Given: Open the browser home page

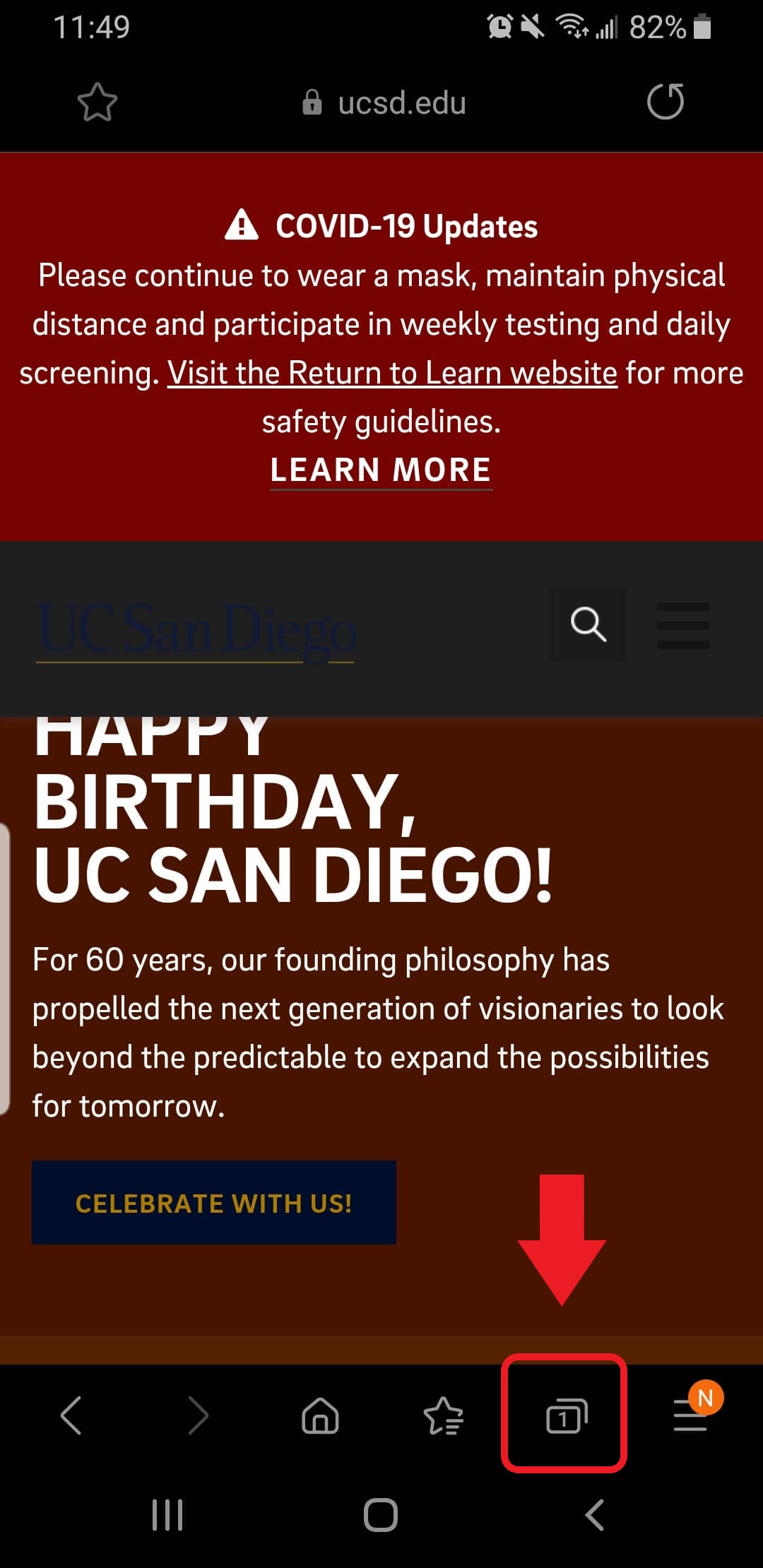Looking at the screenshot, I should [321, 1415].
